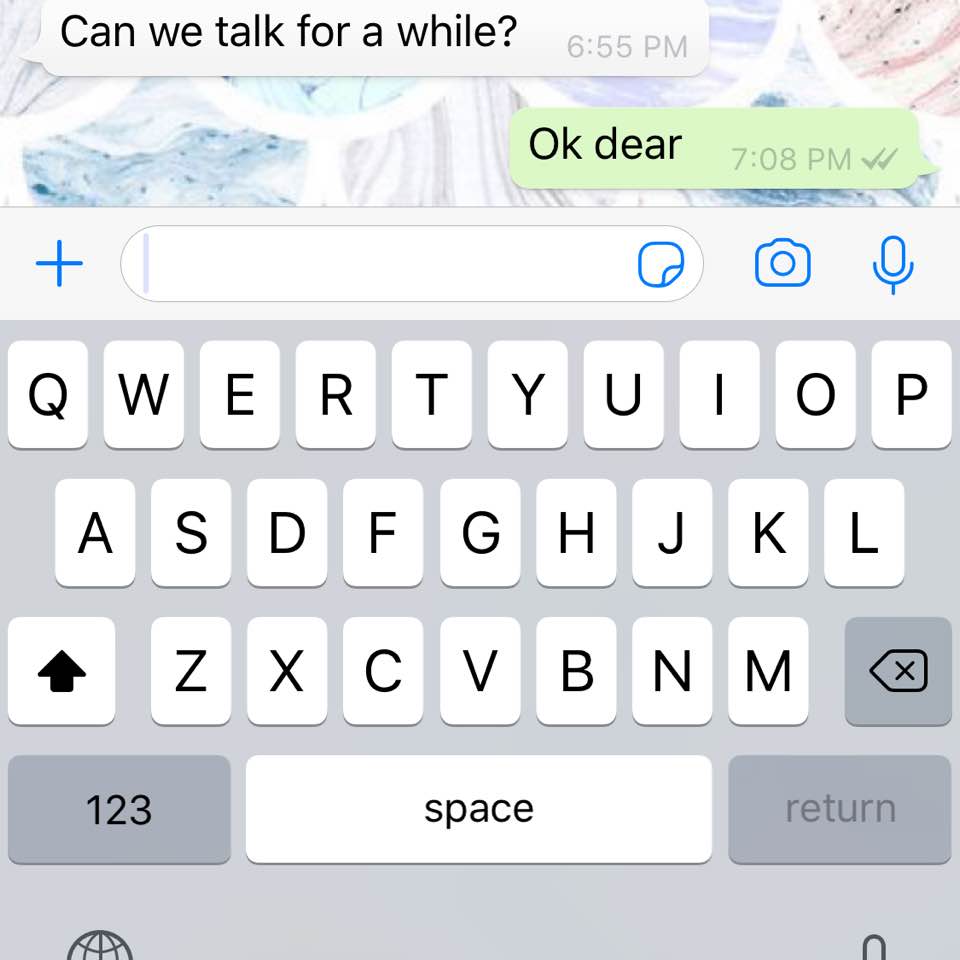Launch the camera to send a photo
This screenshot has height=960, width=960.
[x=782, y=264]
